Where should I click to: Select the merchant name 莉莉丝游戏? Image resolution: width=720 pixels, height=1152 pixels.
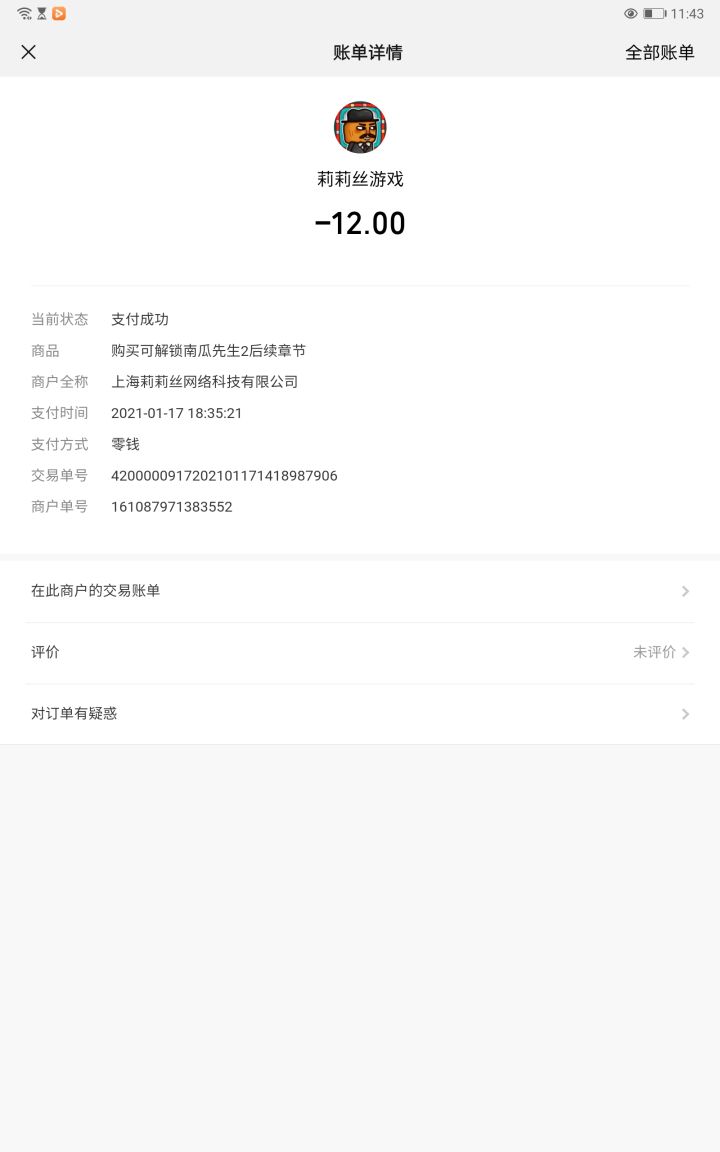pyautogui.click(x=360, y=179)
